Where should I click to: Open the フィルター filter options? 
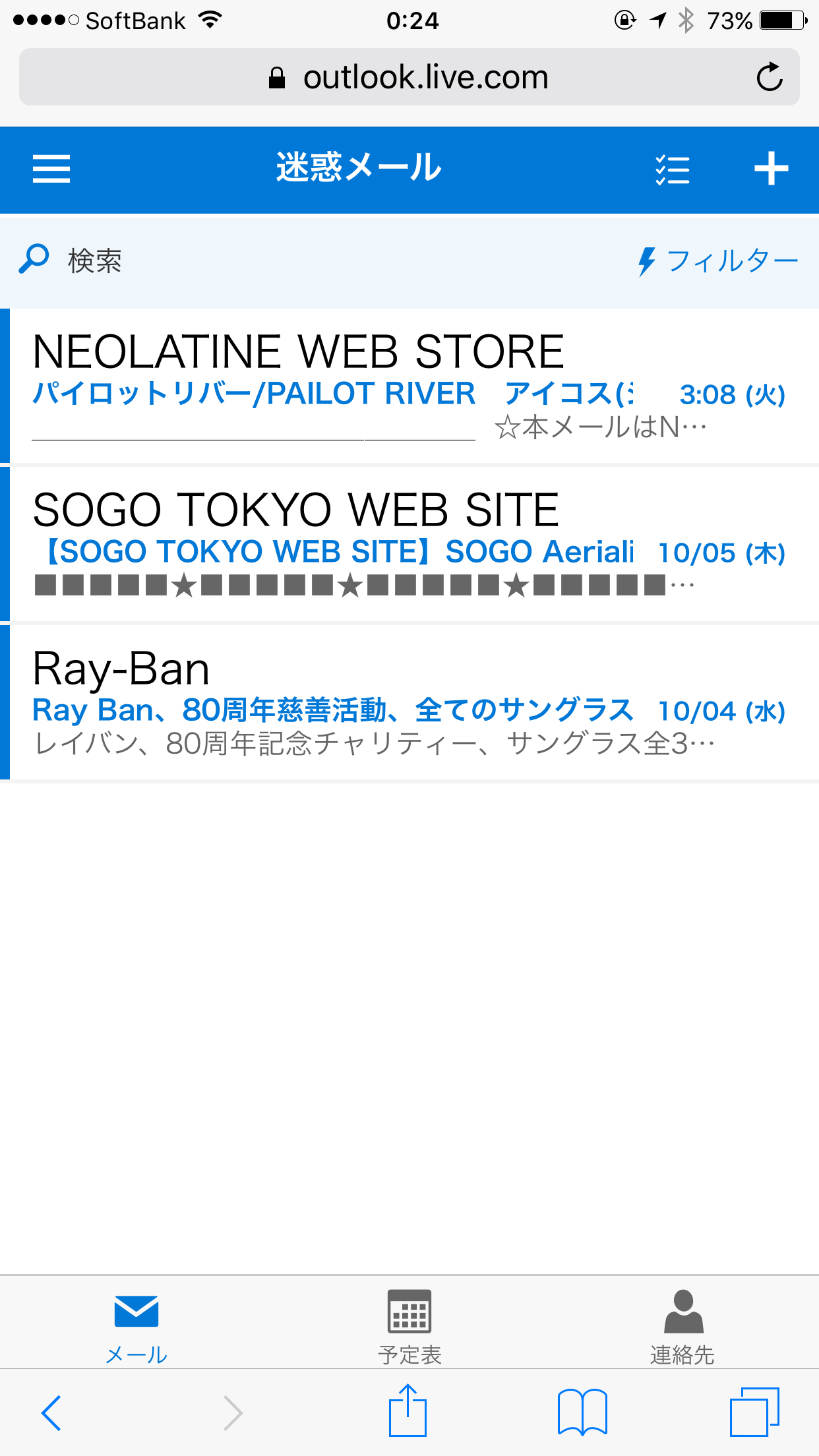point(718,261)
